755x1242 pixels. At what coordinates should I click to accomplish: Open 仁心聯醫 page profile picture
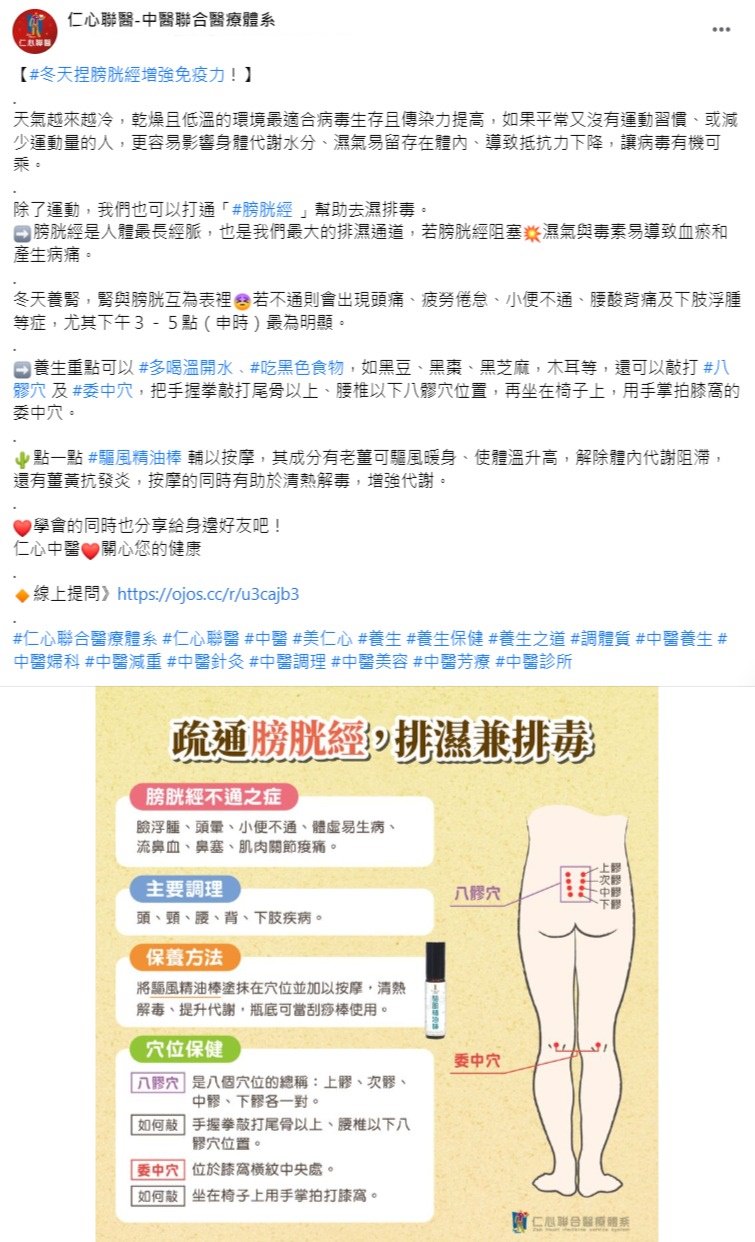tap(34, 31)
